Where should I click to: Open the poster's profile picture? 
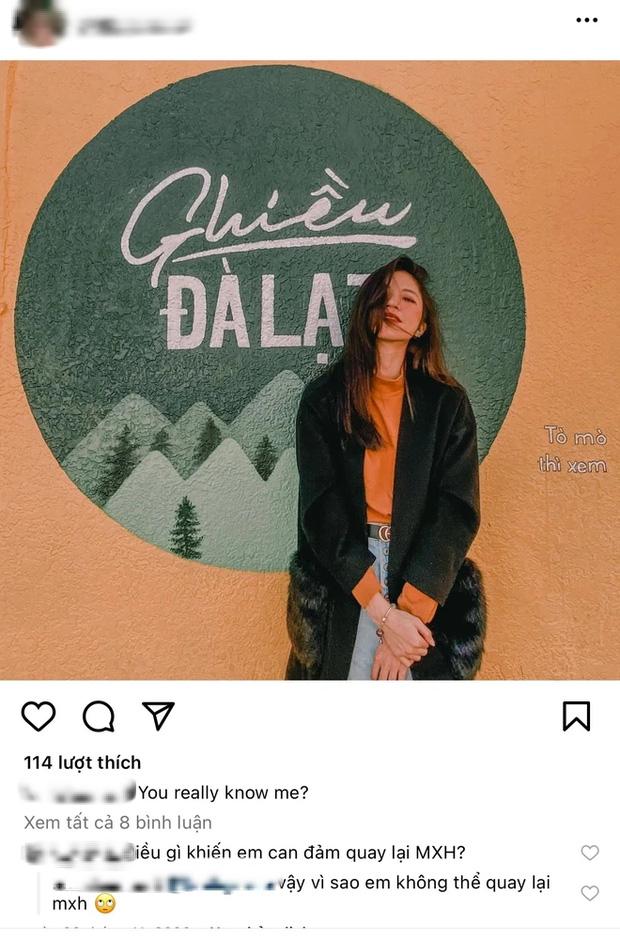pos(39,22)
